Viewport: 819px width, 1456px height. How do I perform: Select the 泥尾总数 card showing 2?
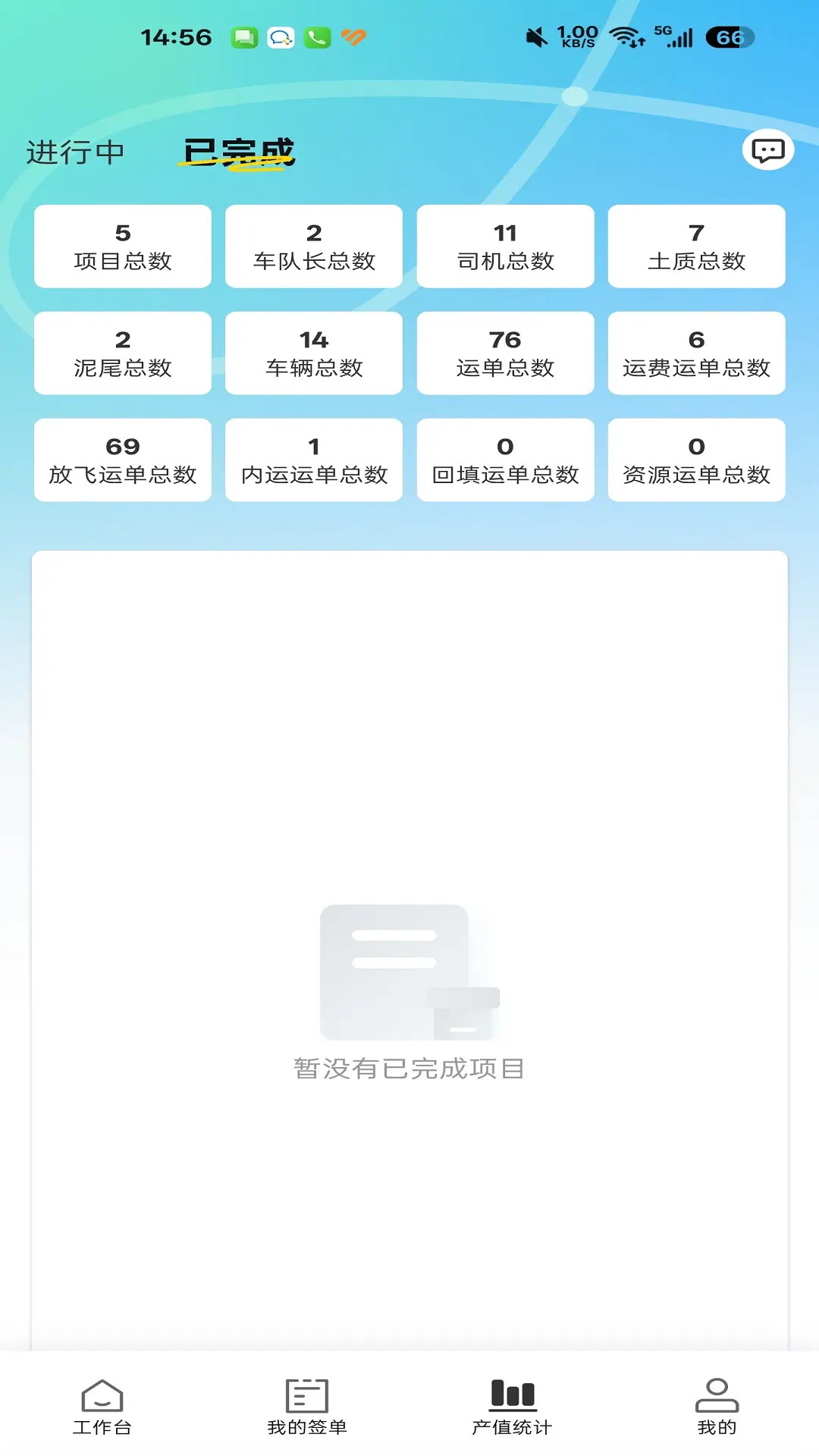[123, 353]
